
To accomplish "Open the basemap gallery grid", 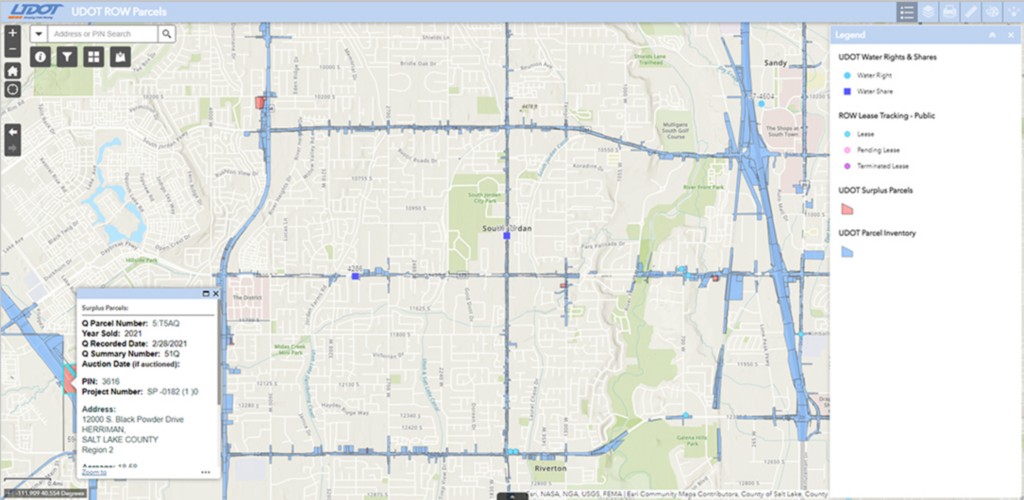I will point(93,57).
